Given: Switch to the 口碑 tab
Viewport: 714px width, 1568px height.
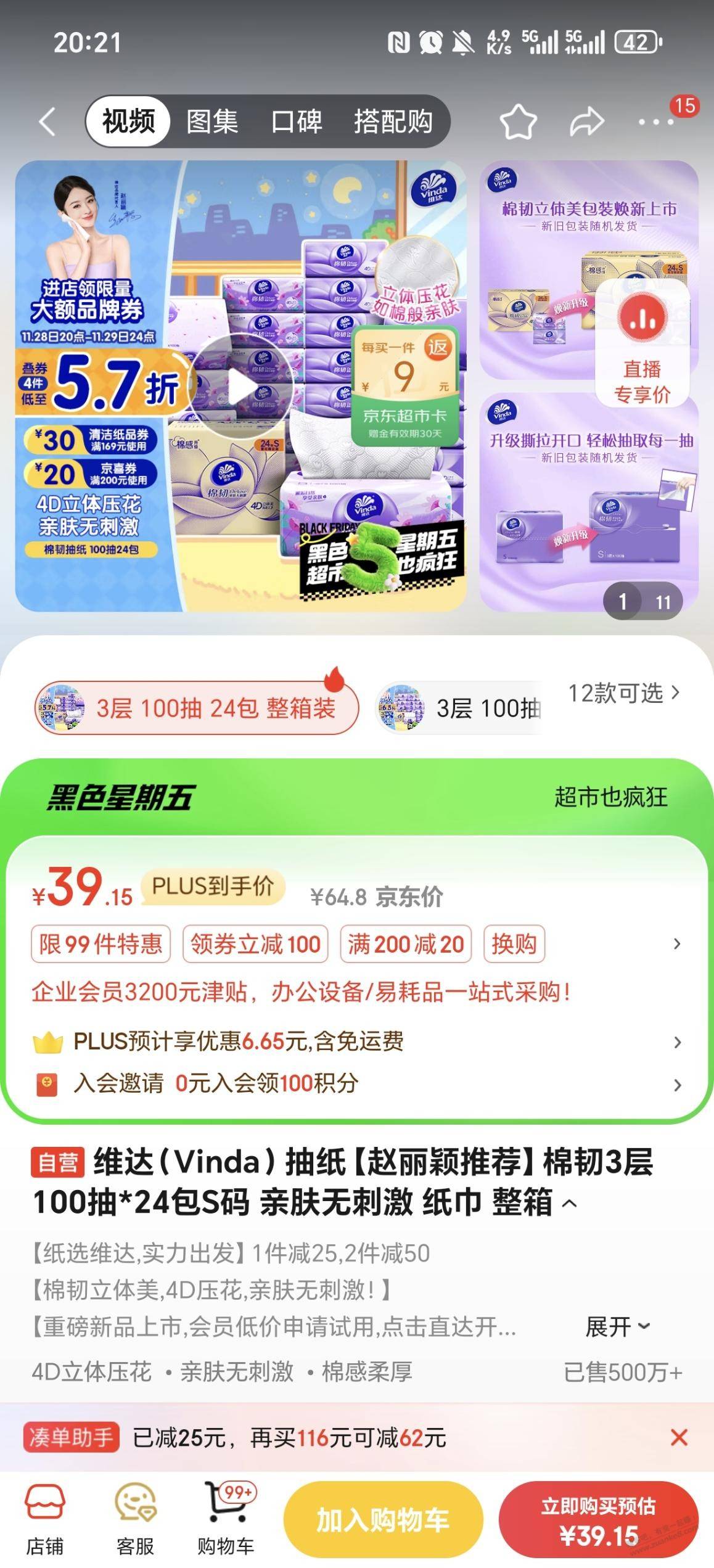Looking at the screenshot, I should point(297,121).
